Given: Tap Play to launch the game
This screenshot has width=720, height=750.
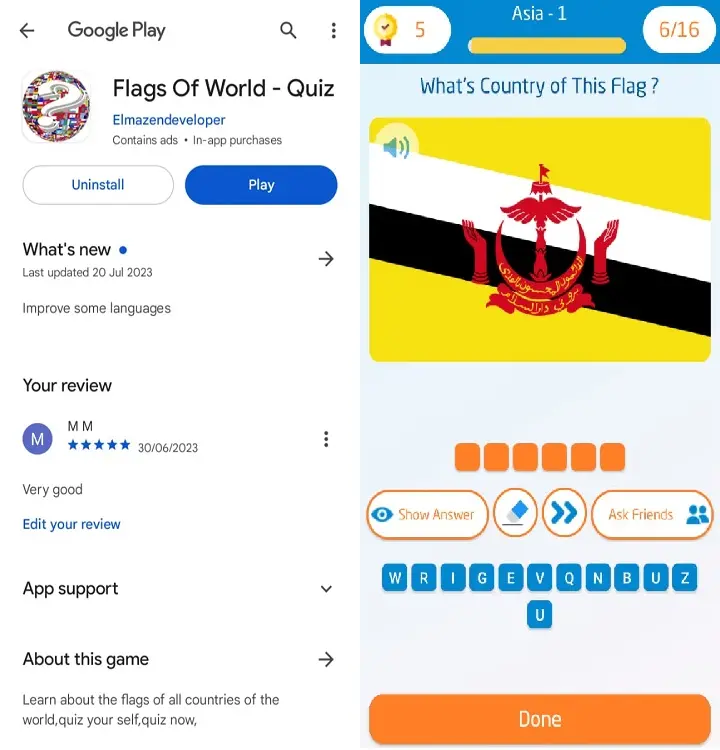Looking at the screenshot, I should click(261, 185).
